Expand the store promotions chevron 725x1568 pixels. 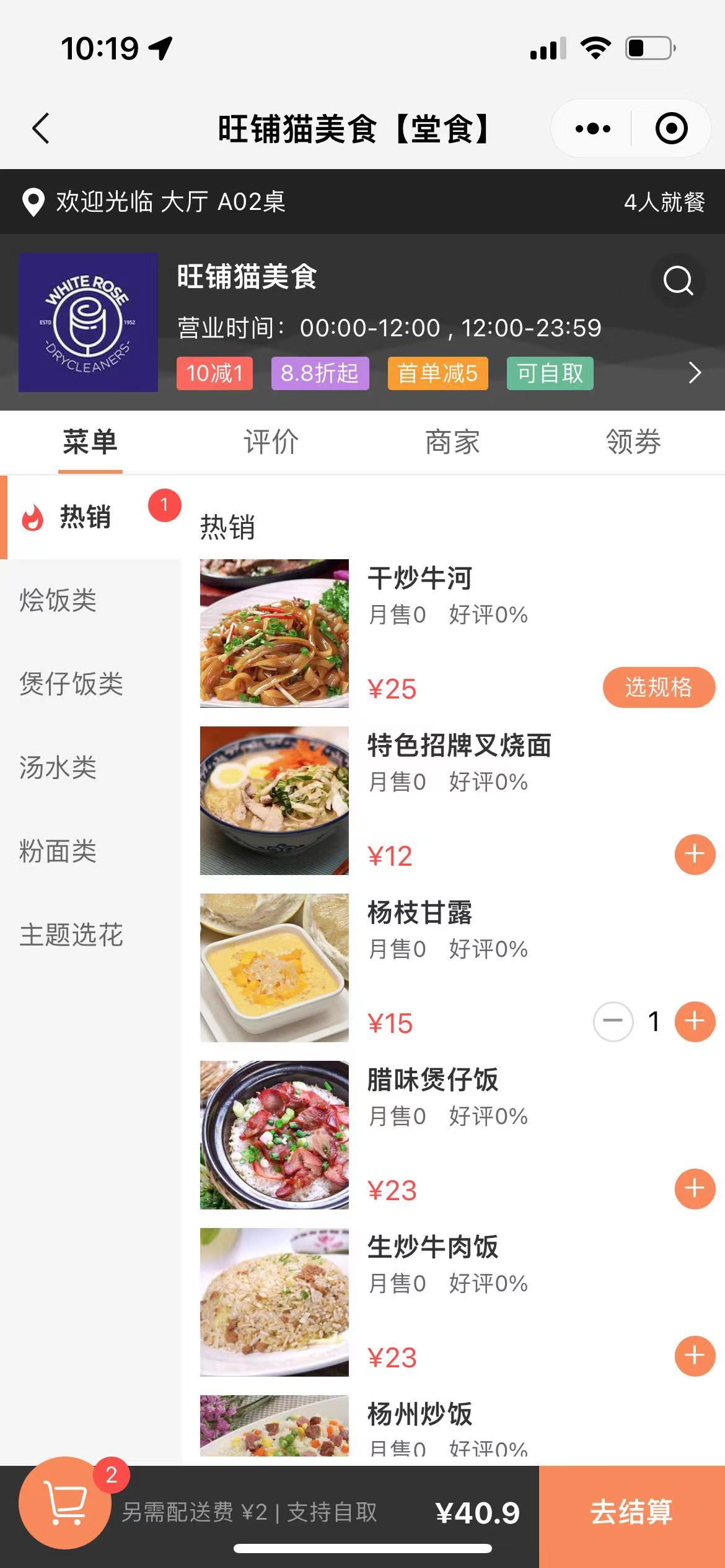(695, 373)
